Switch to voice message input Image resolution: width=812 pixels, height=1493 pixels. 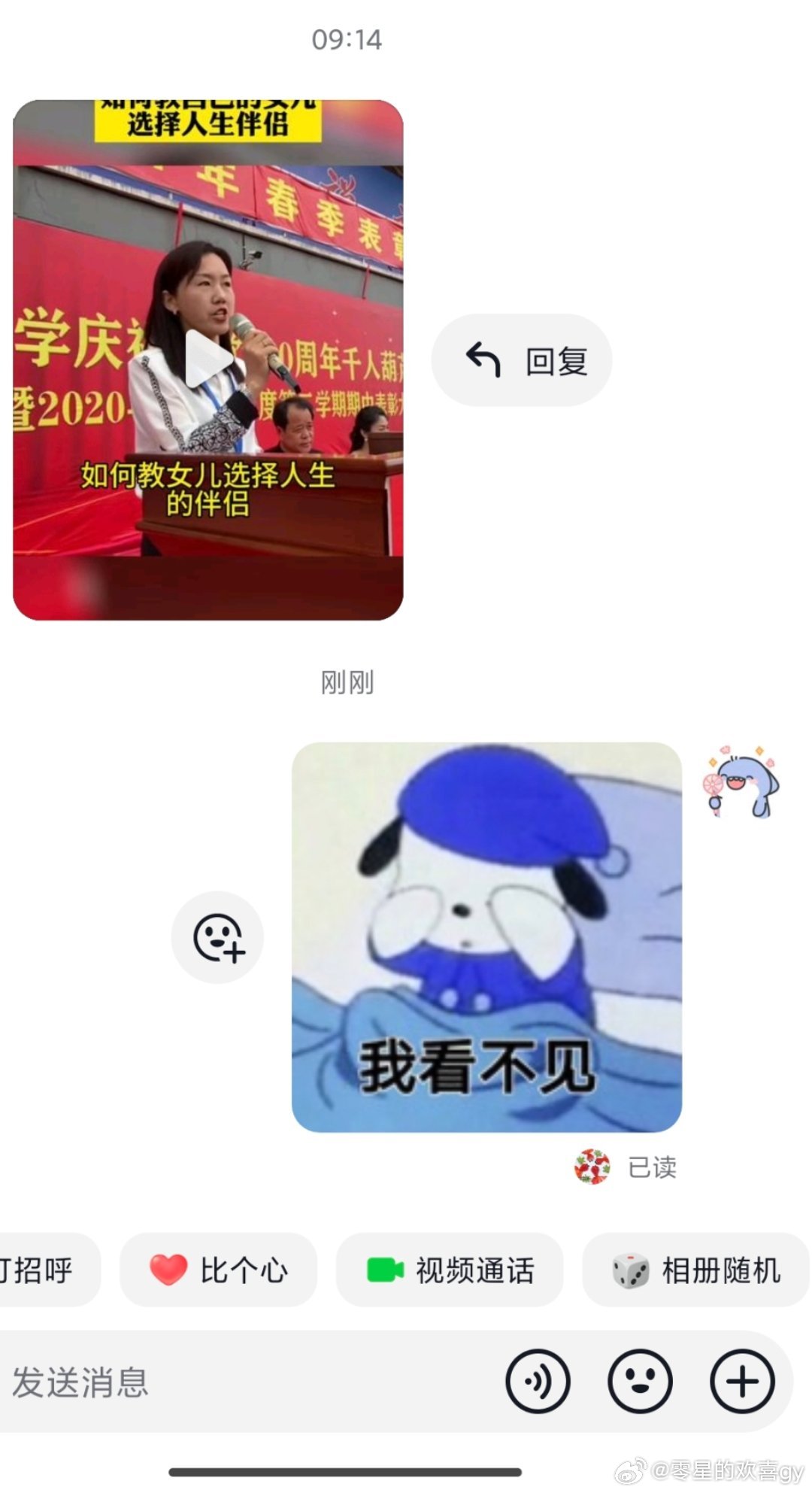[x=538, y=1382]
